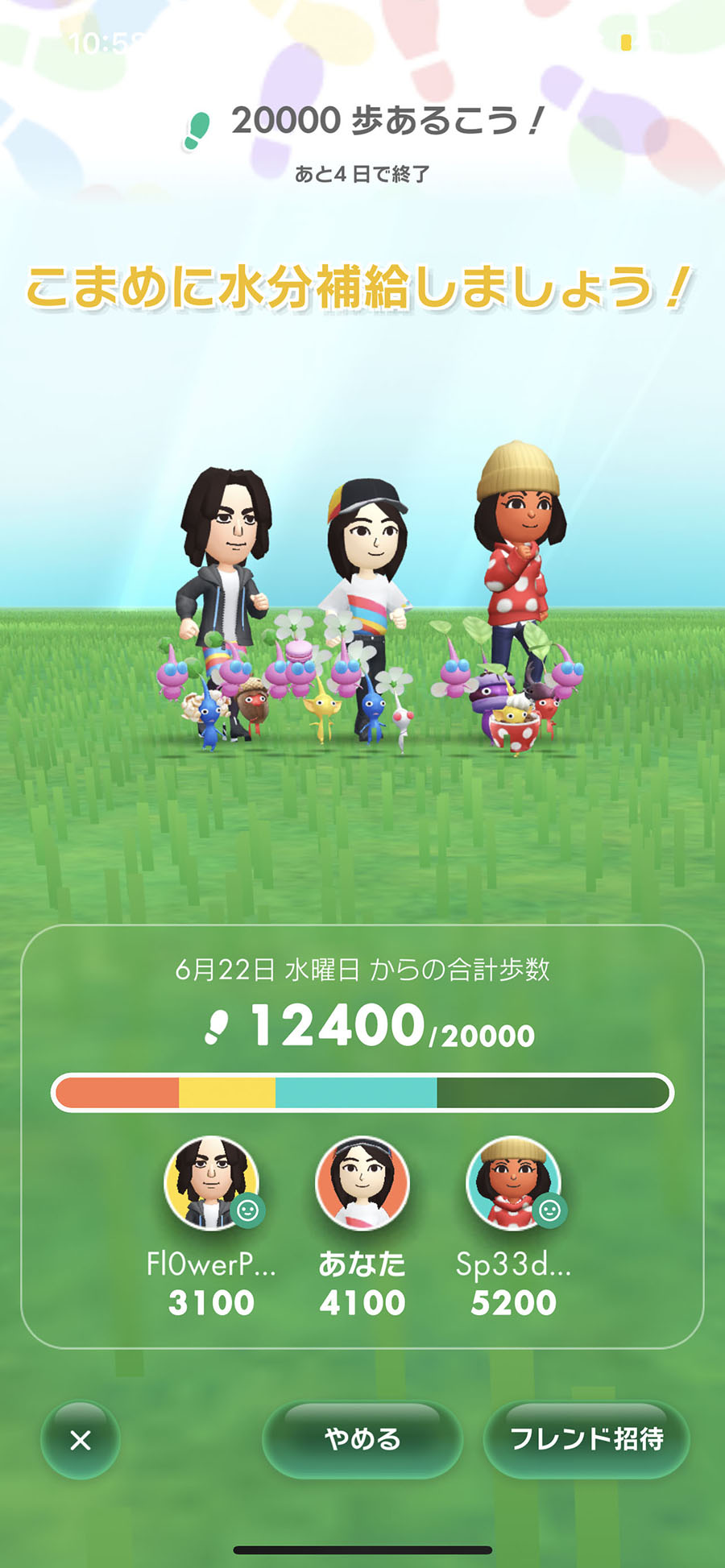
Task: Close the group walk screen
Action: click(81, 1440)
